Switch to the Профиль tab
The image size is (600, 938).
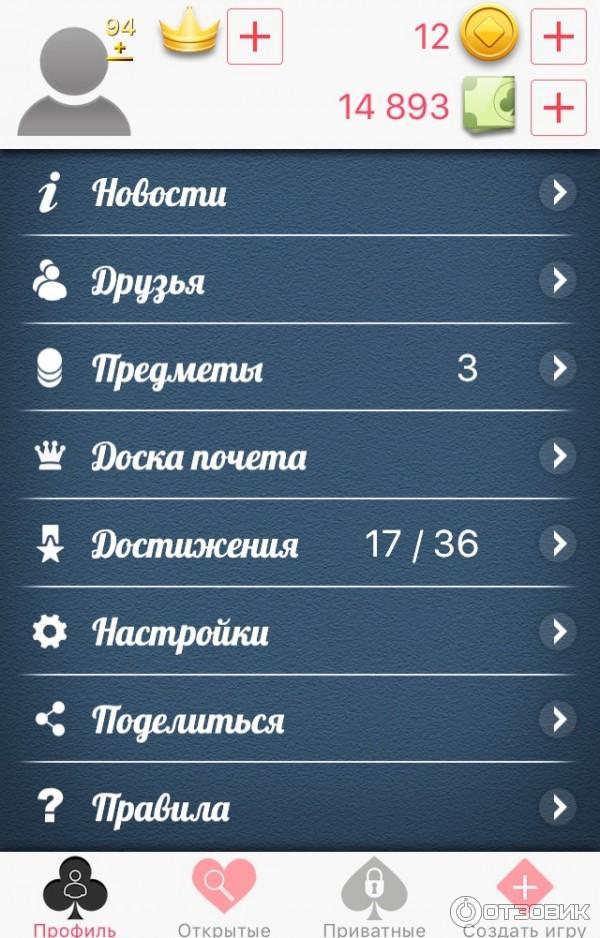coord(74,897)
